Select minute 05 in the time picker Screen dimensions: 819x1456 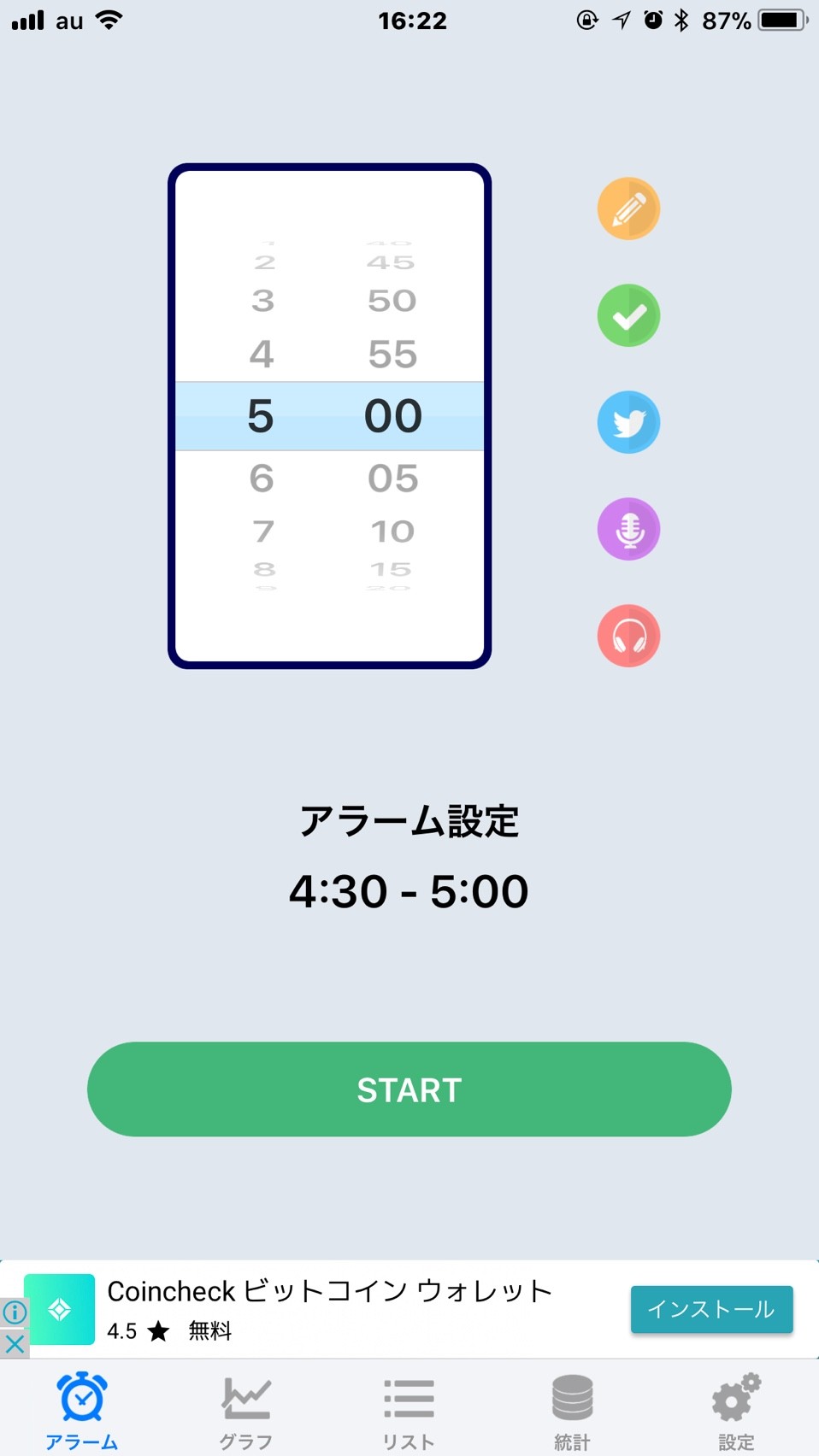[x=393, y=478]
